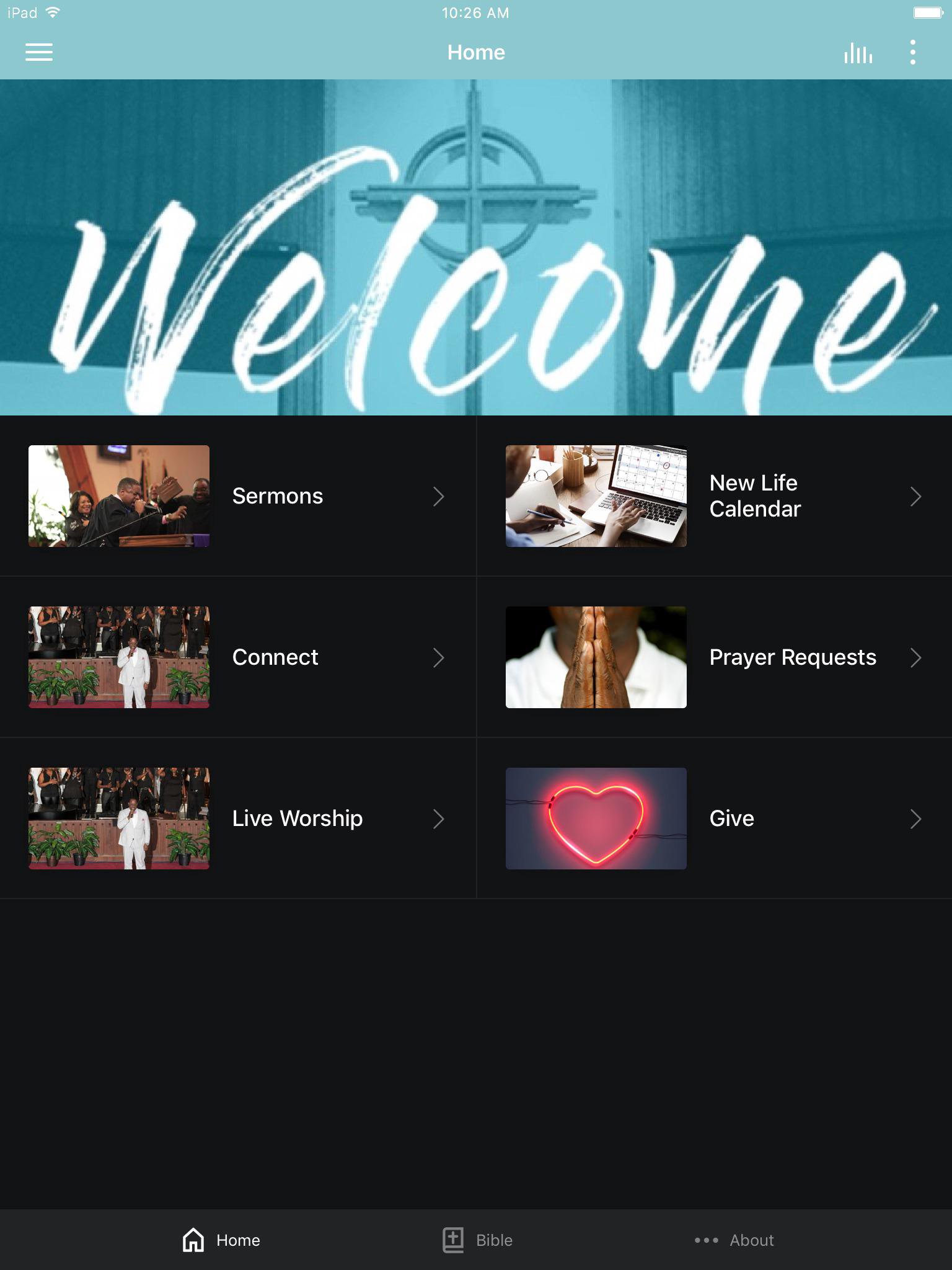The width and height of the screenshot is (952, 1270).
Task: Select the Home tab in the bottom bar
Action: click(221, 1240)
